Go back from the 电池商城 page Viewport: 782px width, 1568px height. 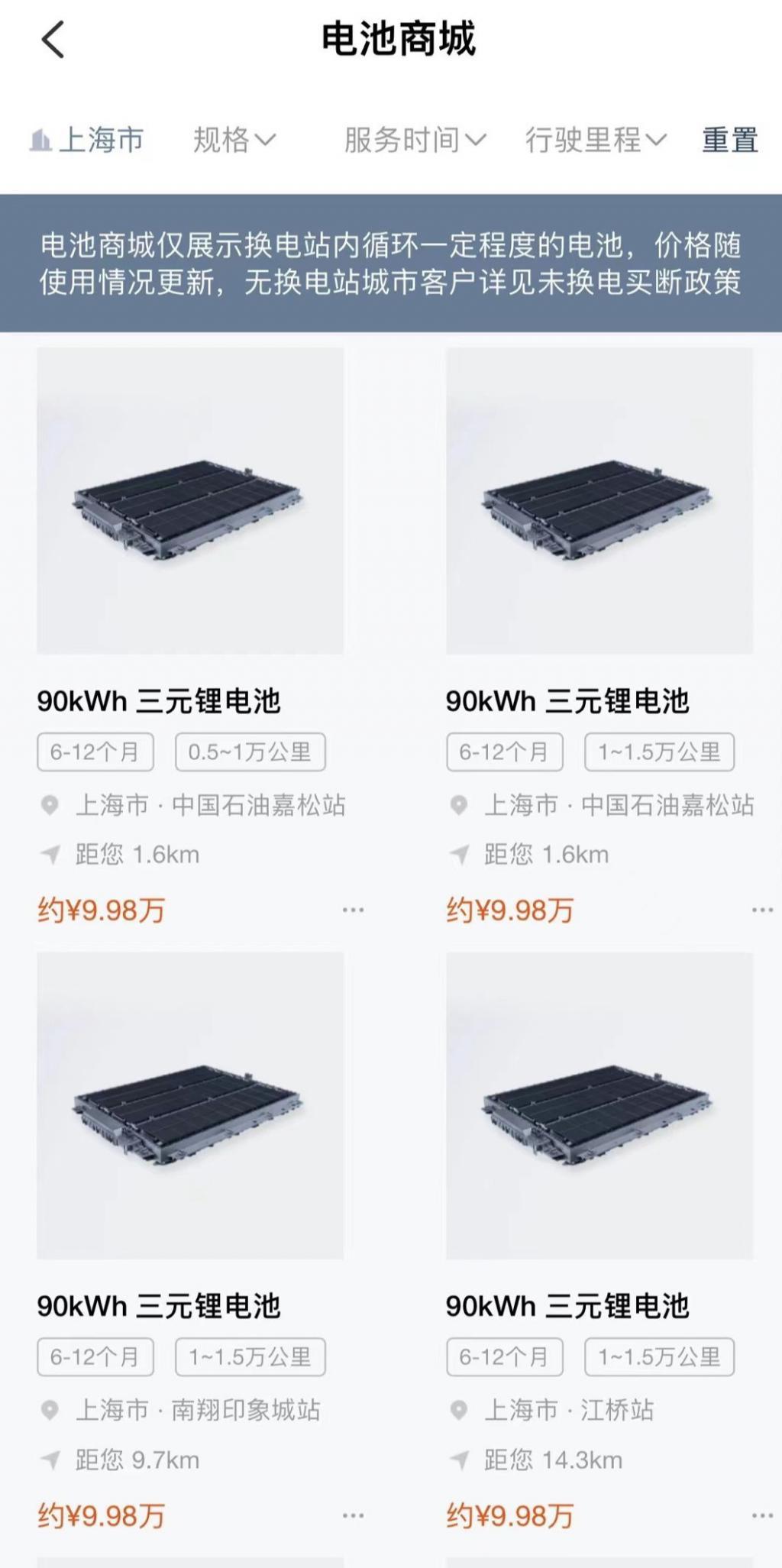[x=53, y=40]
